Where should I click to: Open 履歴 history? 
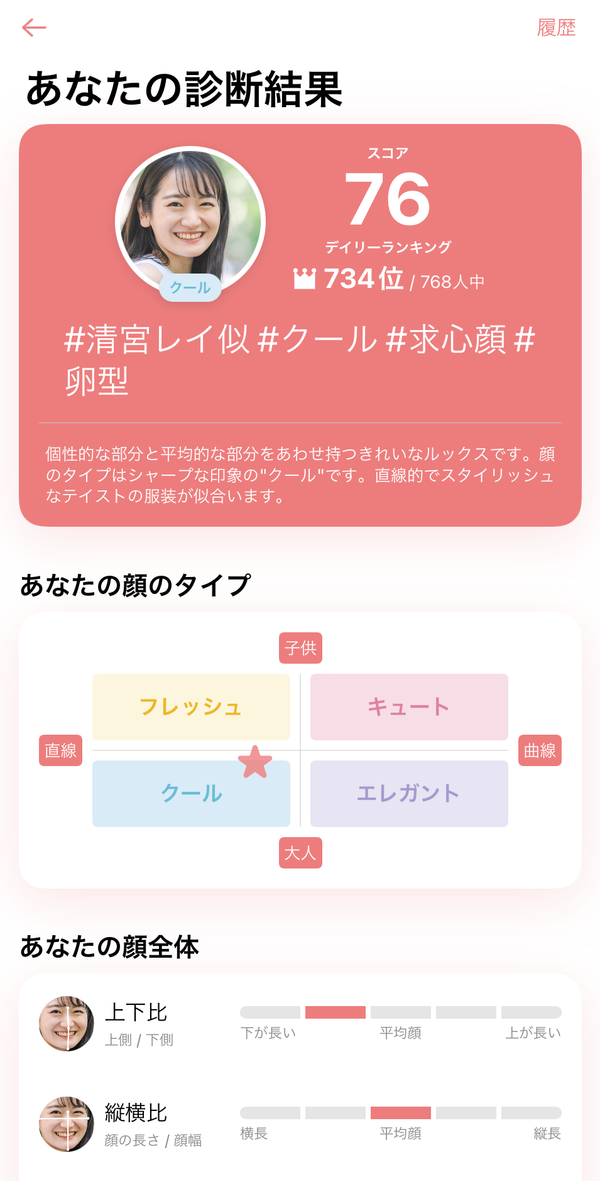click(x=556, y=28)
